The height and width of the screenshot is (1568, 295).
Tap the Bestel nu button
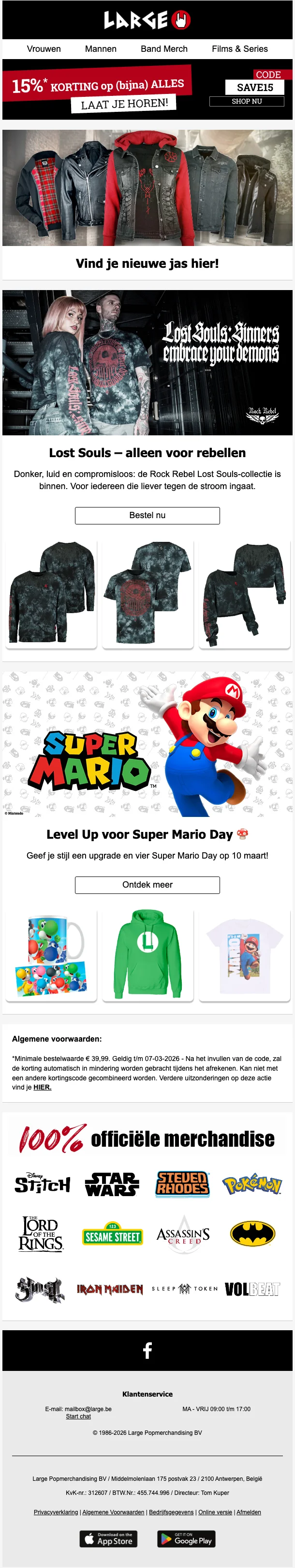pyautogui.click(x=147, y=515)
